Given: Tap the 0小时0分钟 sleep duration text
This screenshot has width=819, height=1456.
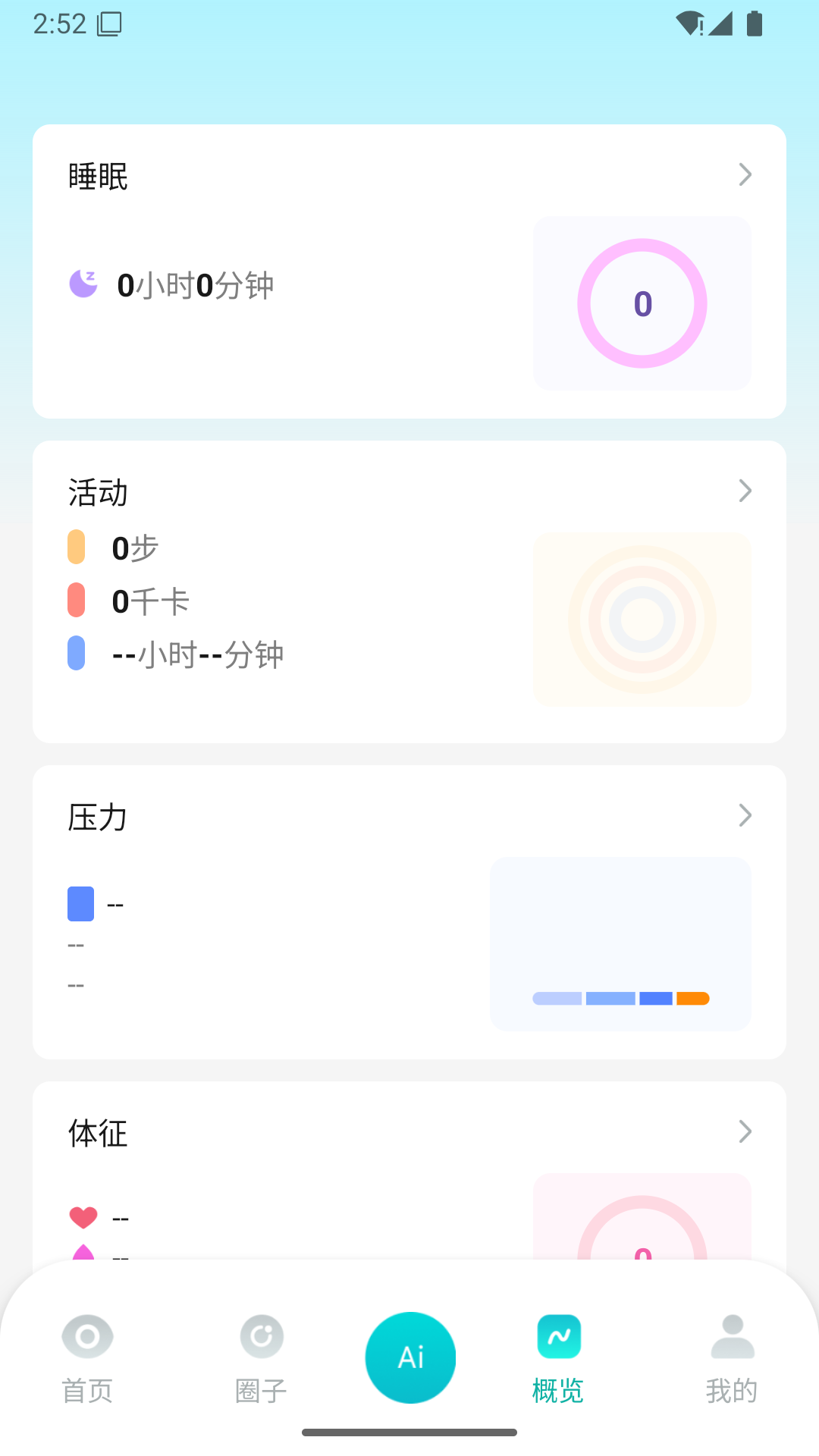Looking at the screenshot, I should point(194,284).
